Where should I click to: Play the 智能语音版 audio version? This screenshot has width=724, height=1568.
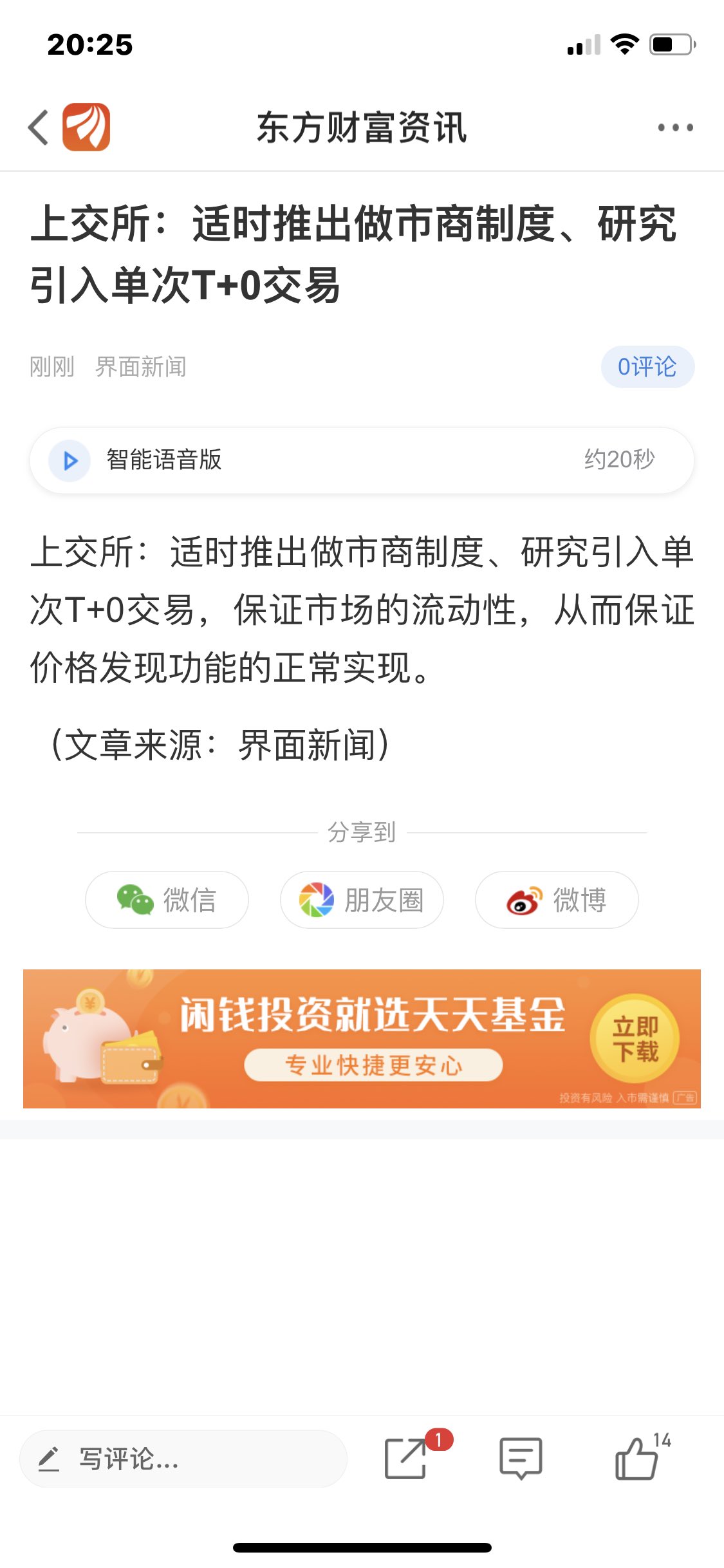point(70,460)
